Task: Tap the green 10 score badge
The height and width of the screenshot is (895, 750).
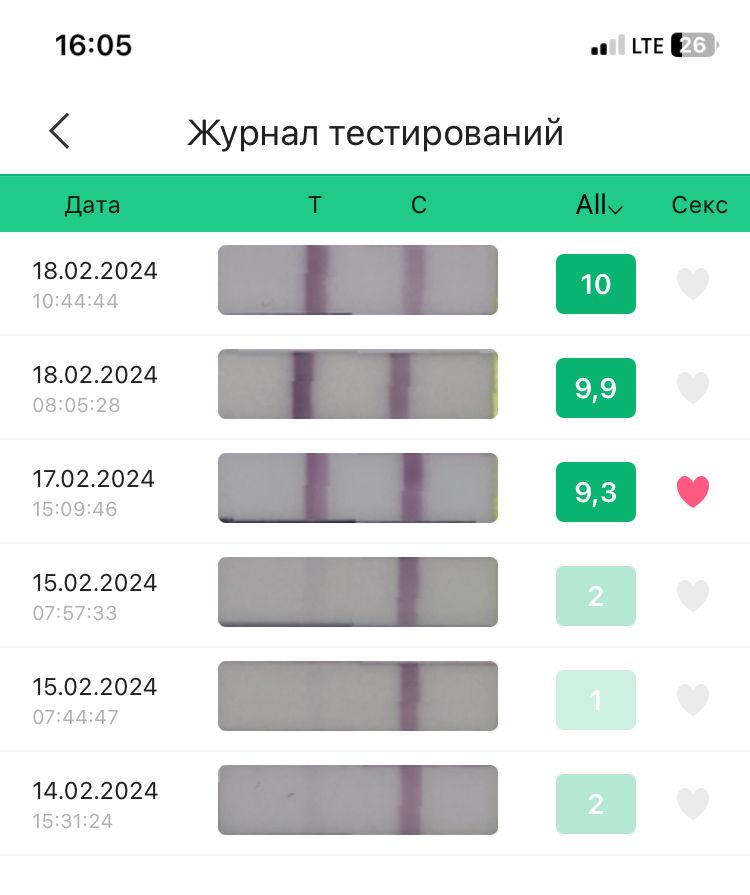Action: click(596, 284)
